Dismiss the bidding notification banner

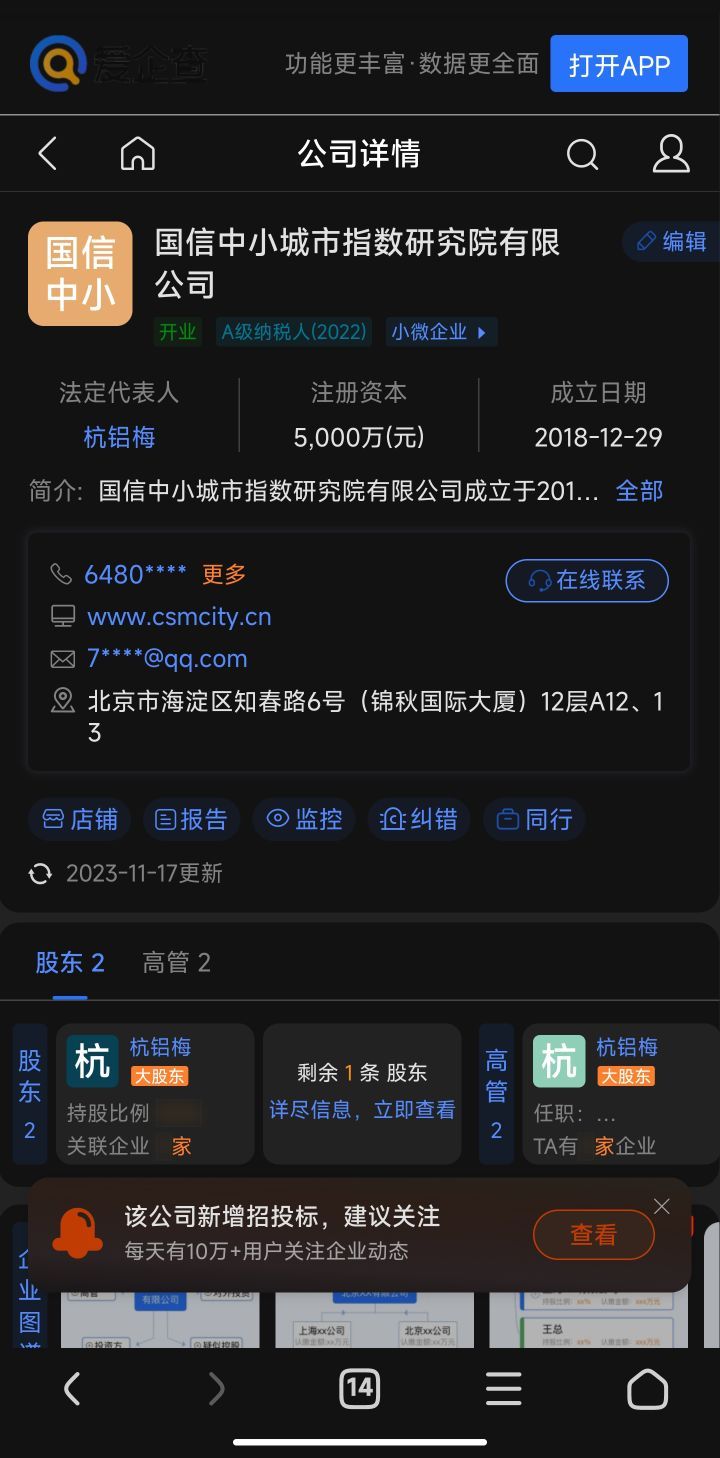coord(662,1207)
